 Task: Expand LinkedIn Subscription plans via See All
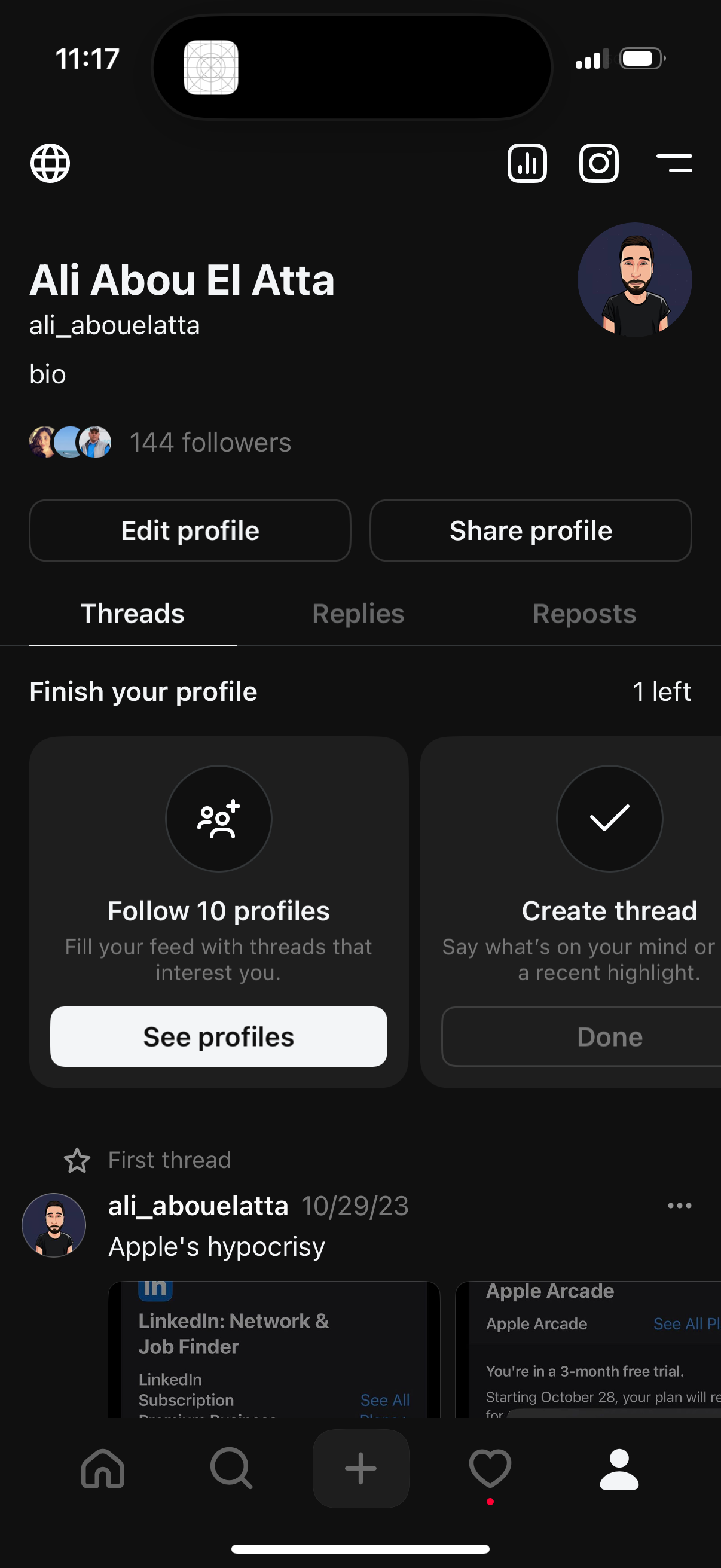click(x=384, y=1400)
